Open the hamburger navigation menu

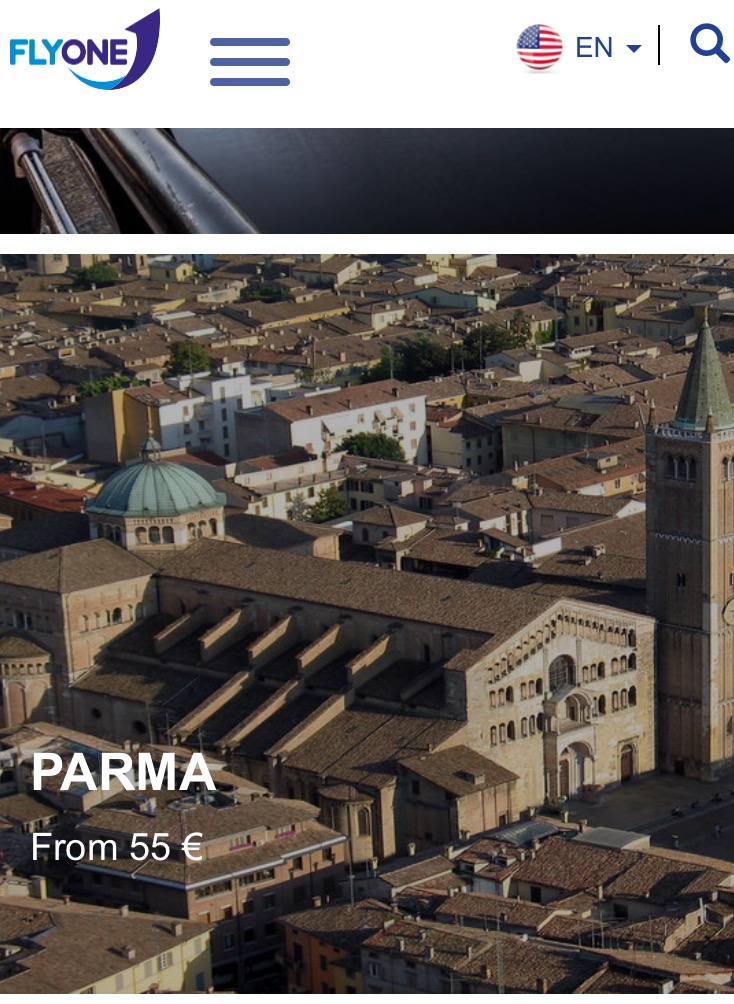[250, 62]
